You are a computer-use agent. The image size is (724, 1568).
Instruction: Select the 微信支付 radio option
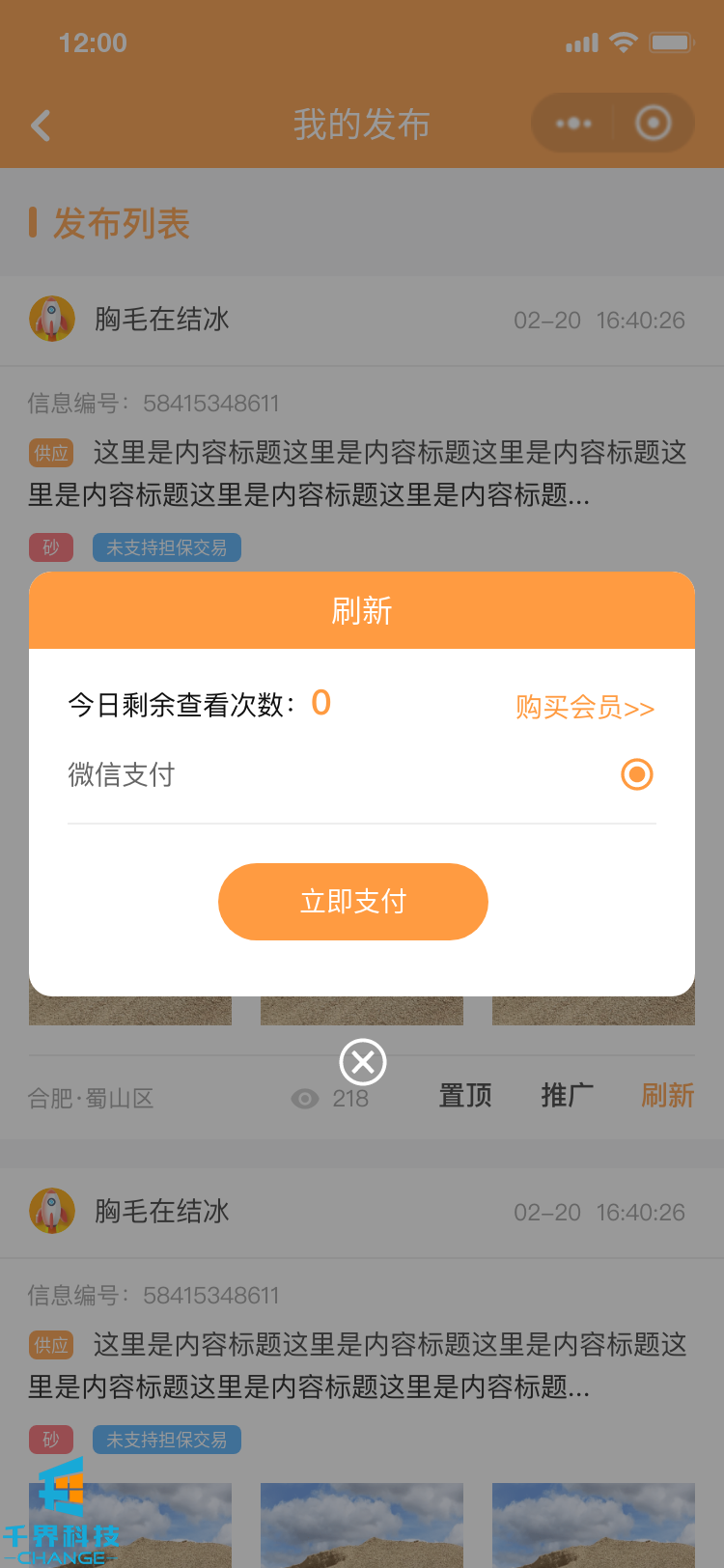[636, 774]
